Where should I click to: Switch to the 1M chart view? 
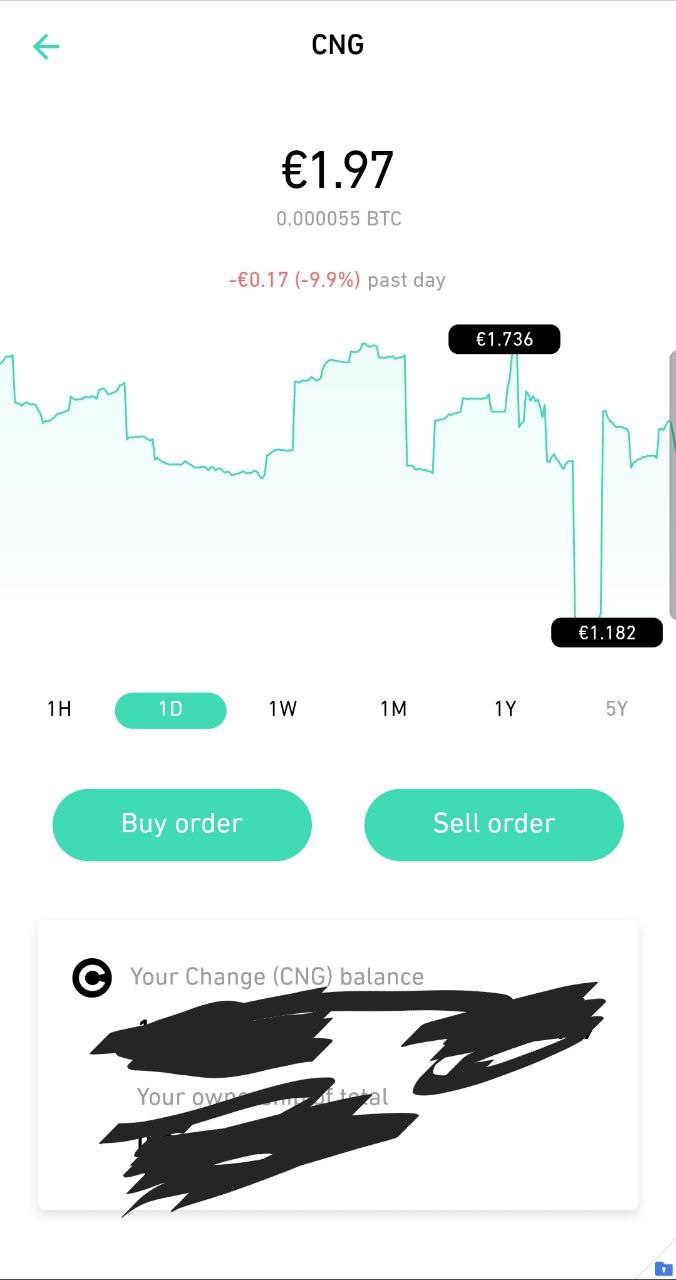394,709
